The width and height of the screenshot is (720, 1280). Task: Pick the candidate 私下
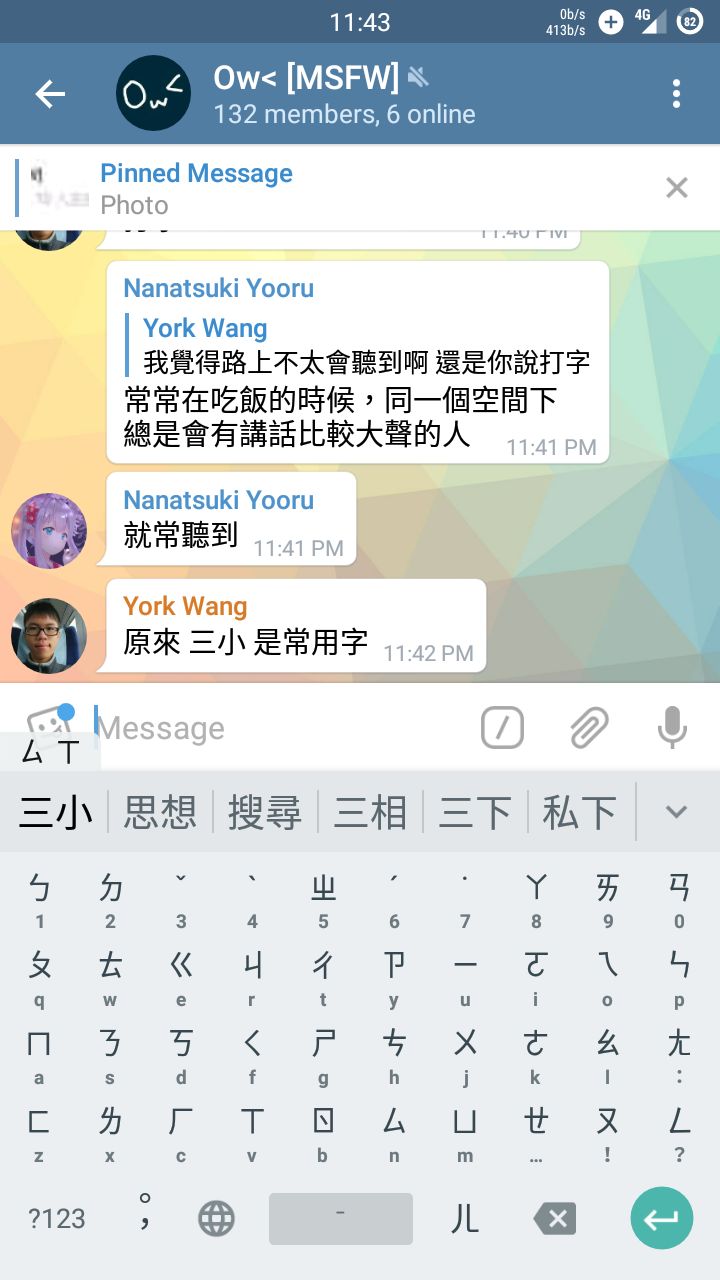579,812
